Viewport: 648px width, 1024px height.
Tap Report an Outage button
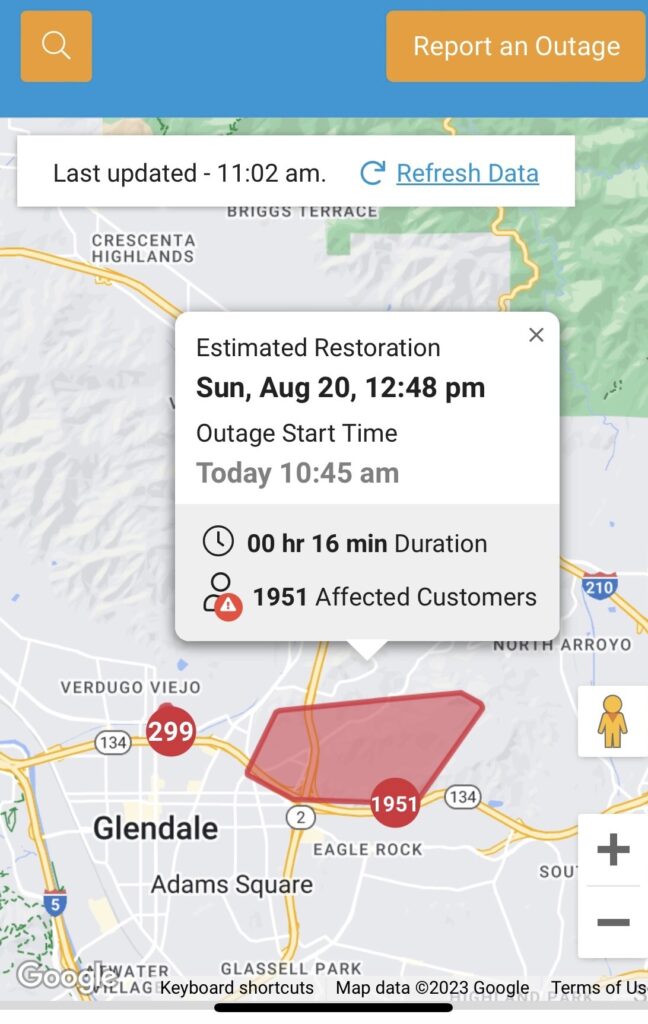pos(516,46)
